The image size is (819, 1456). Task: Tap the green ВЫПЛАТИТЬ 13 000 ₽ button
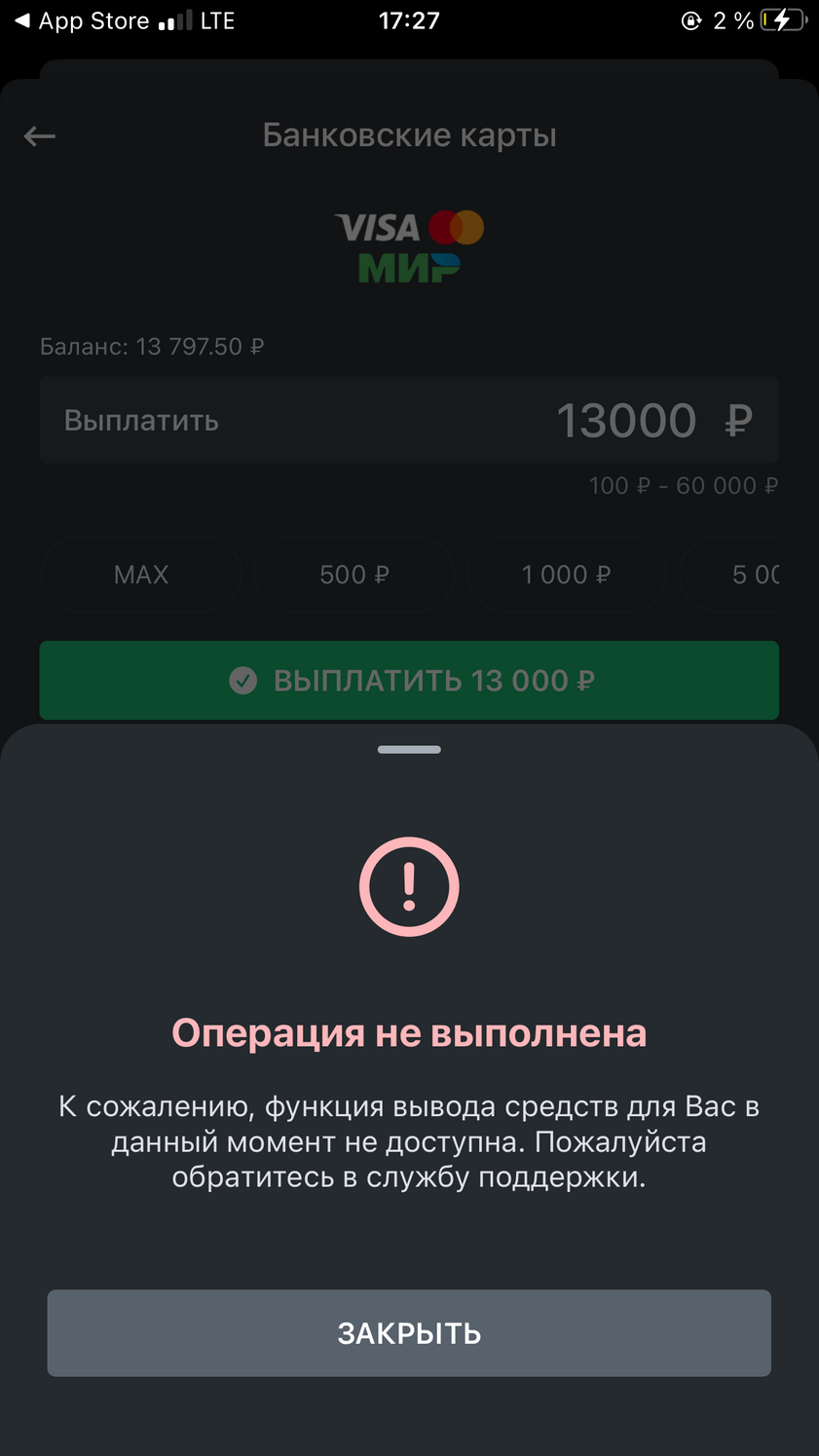(409, 680)
